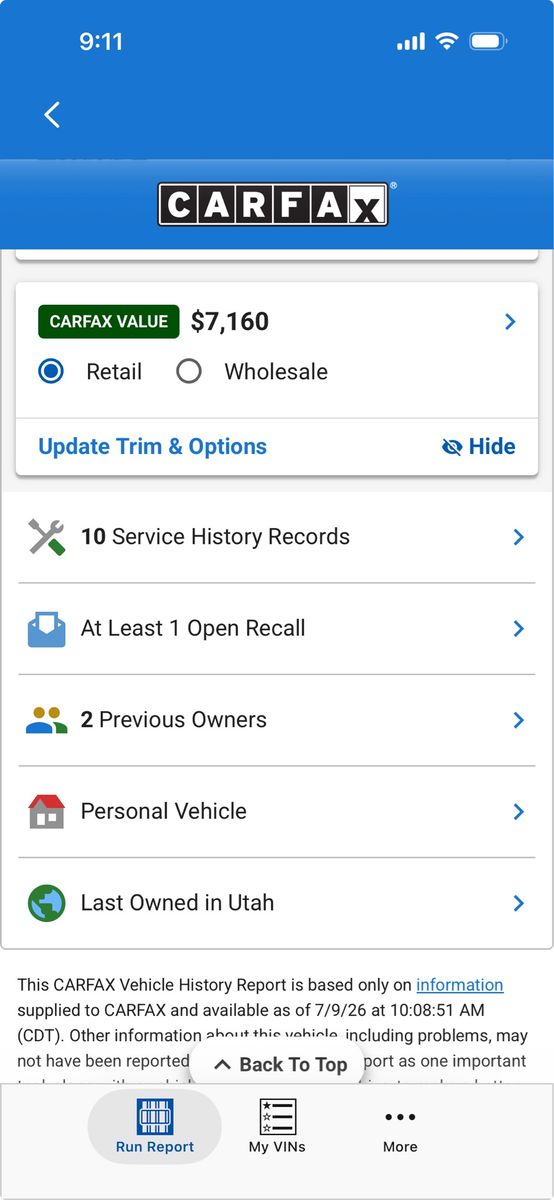Open the Personal Vehicle row

point(277,812)
